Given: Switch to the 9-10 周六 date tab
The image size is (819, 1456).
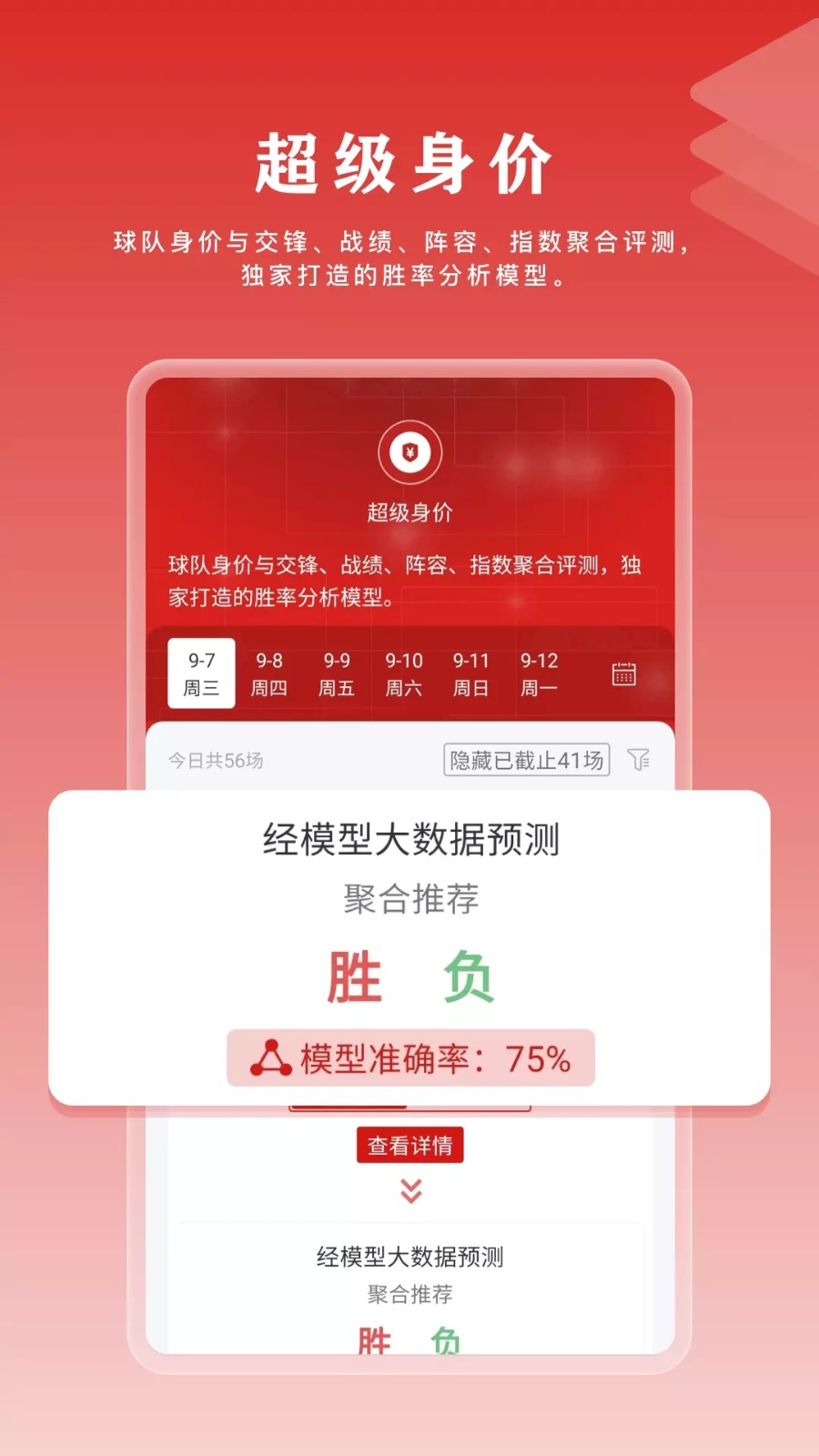Looking at the screenshot, I should click(x=402, y=674).
